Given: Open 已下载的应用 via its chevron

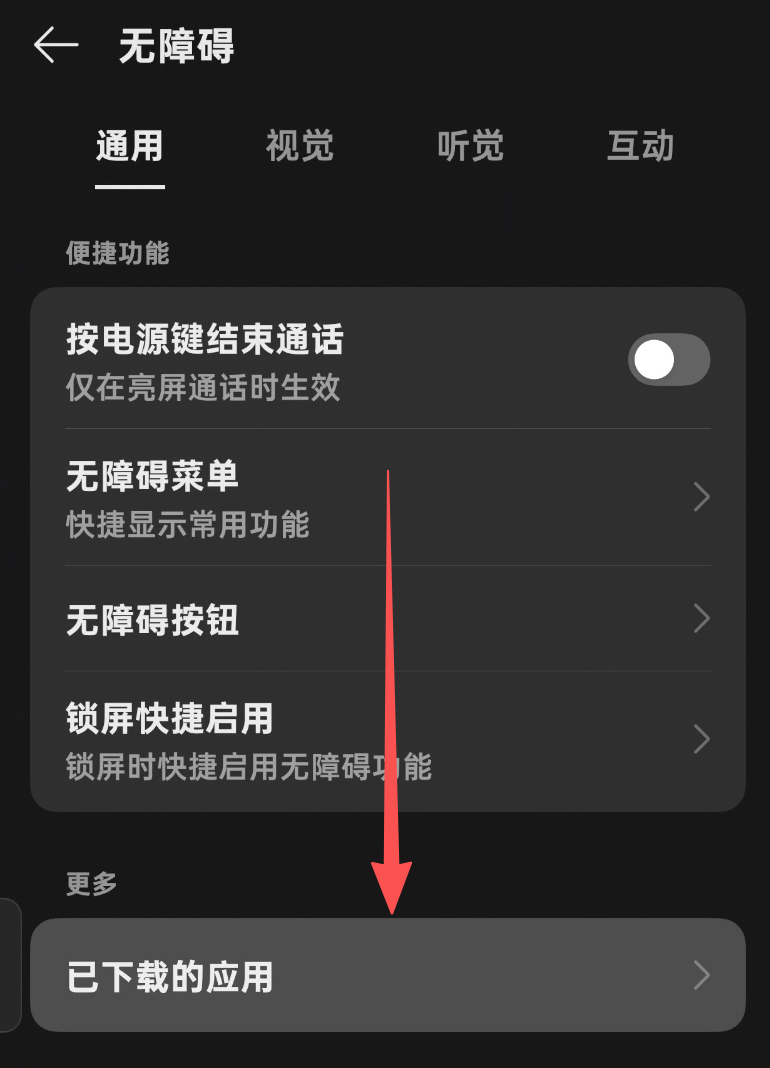Looking at the screenshot, I should pos(702,975).
